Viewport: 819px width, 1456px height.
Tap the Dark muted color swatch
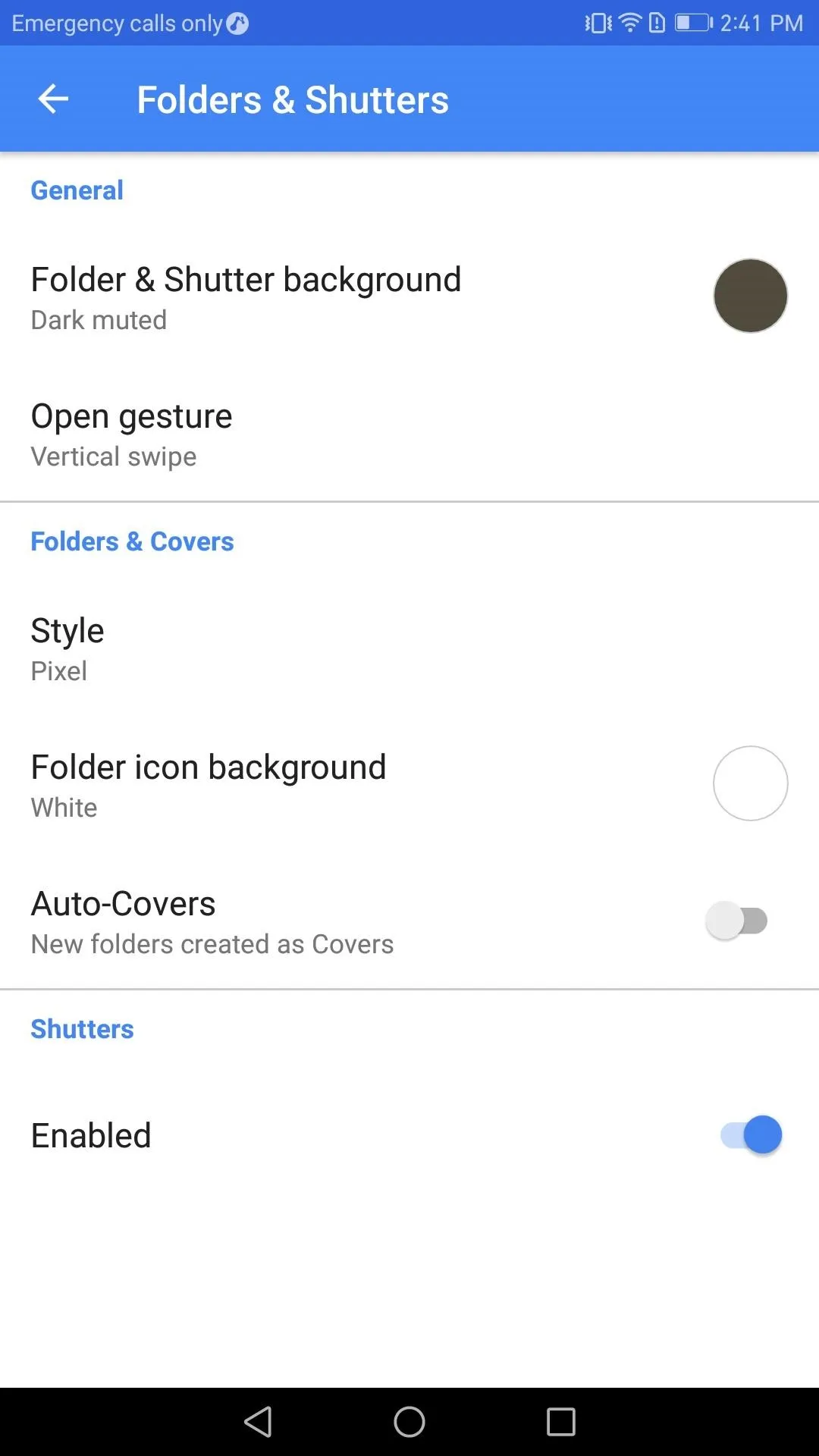pos(750,296)
